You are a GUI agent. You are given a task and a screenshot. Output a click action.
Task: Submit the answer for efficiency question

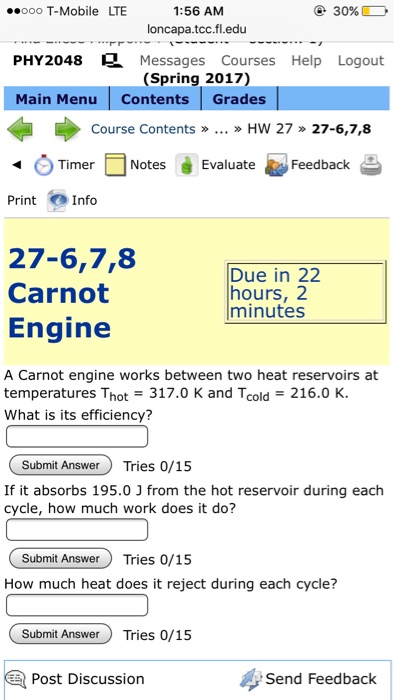point(61,465)
